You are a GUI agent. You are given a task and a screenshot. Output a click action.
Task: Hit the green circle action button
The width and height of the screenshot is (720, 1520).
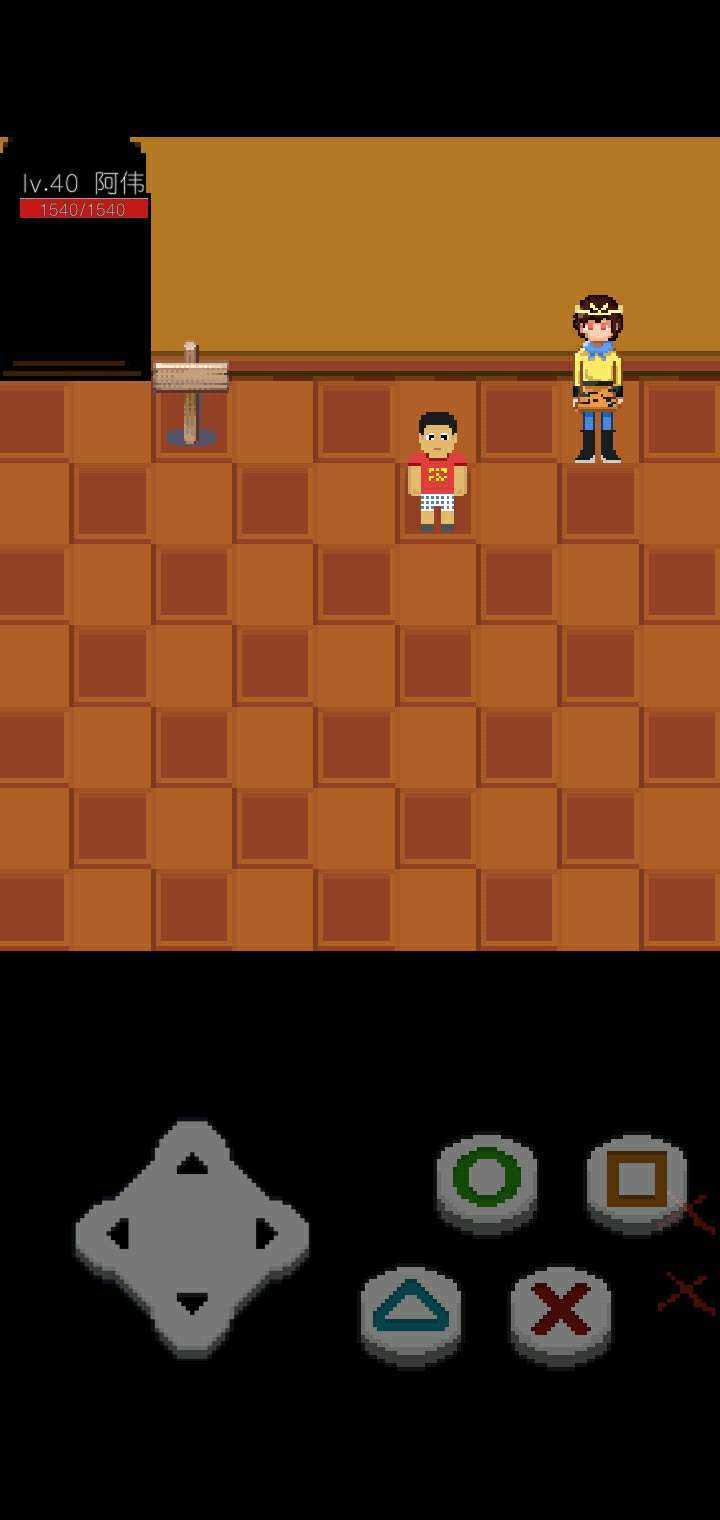[x=487, y=1178]
